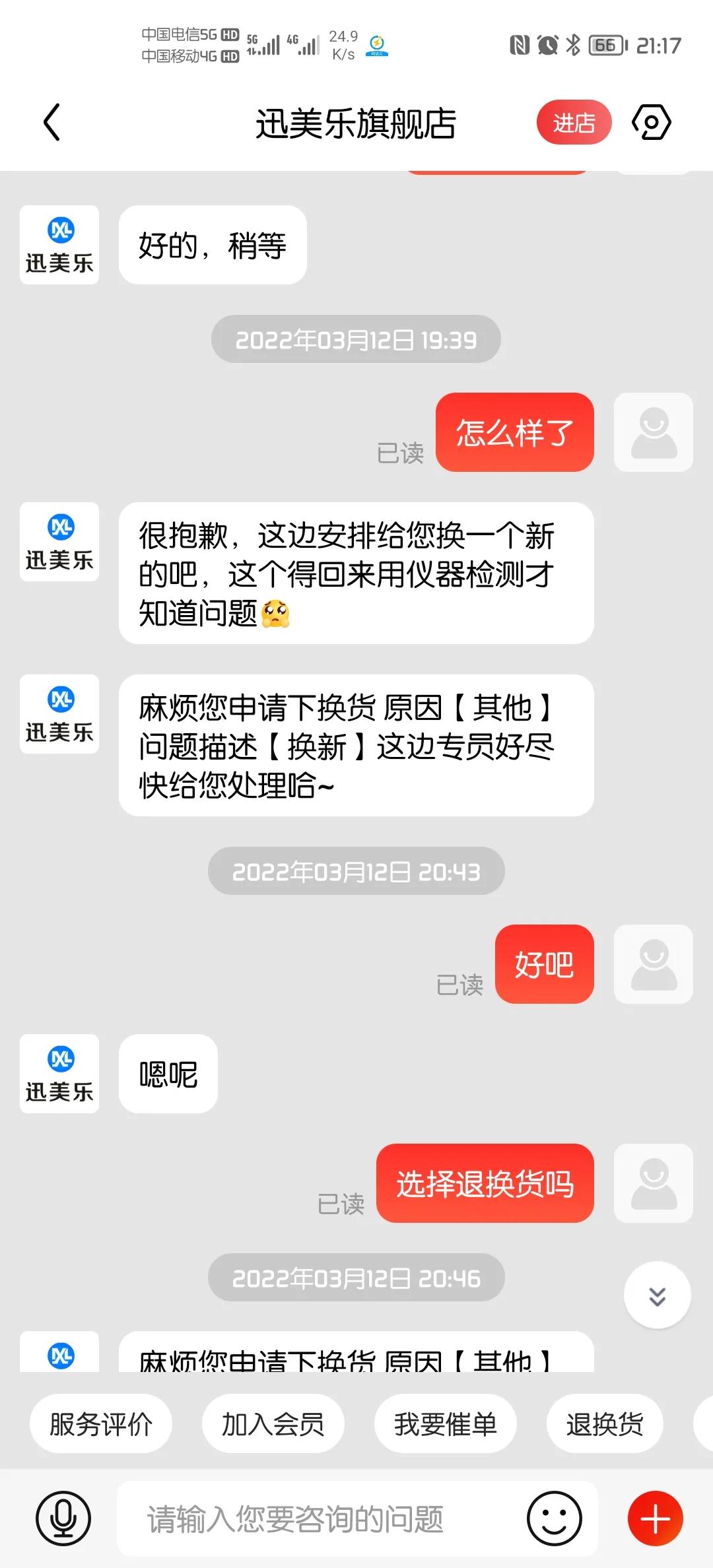Tap 服务评价 to rate the service
Viewport: 713px width, 1568px height.
[x=100, y=1423]
